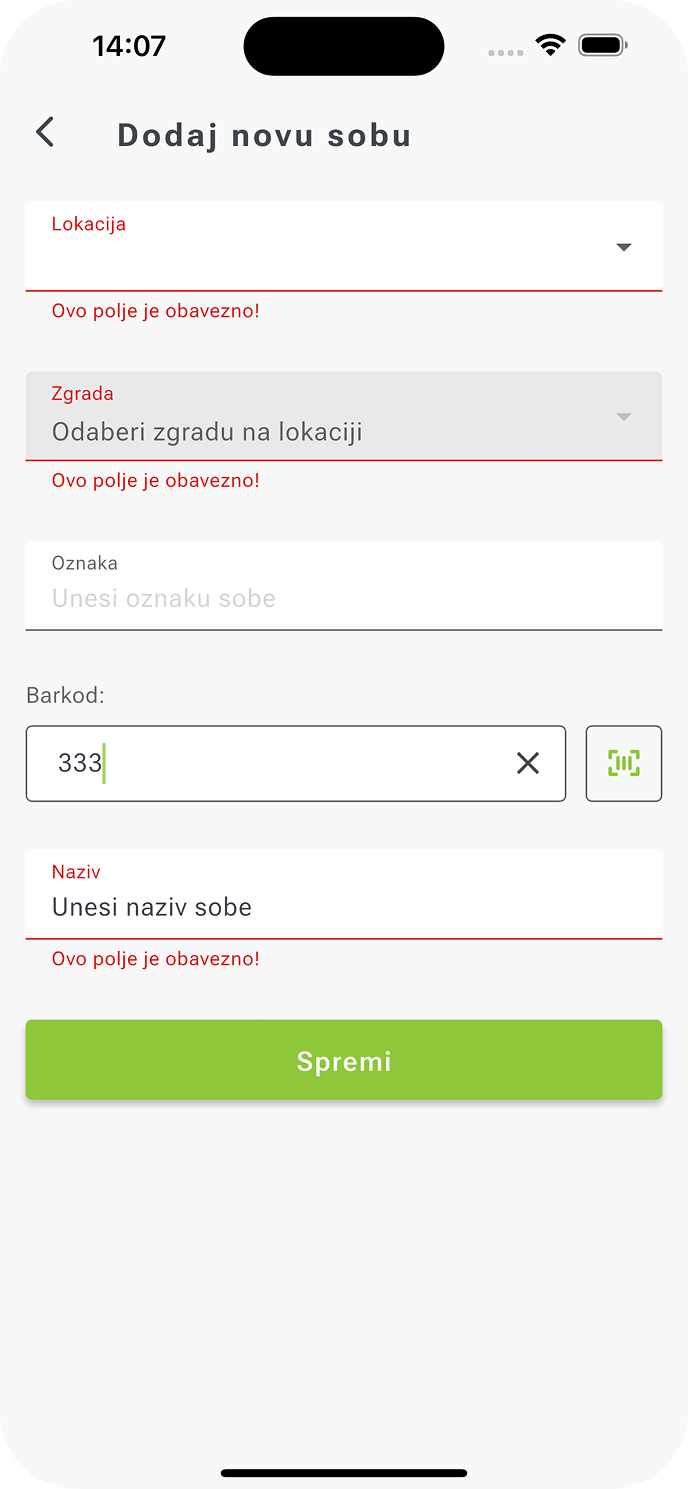Open the Lokacija dropdown
688x1489 pixels.
tap(343, 247)
